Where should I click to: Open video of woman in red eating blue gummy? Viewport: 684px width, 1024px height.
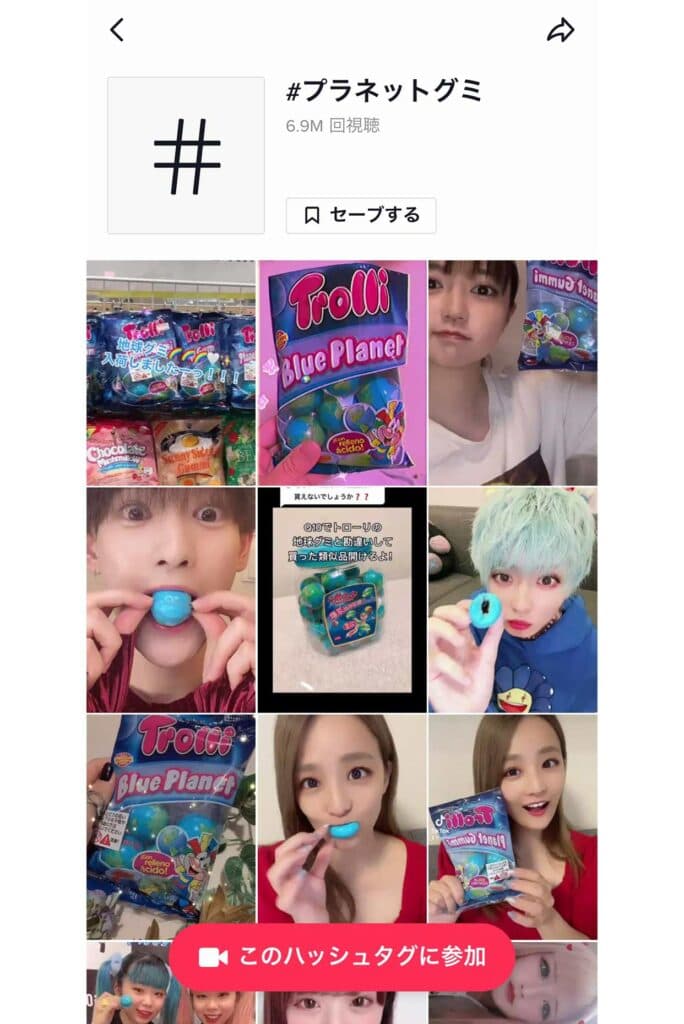click(x=342, y=820)
